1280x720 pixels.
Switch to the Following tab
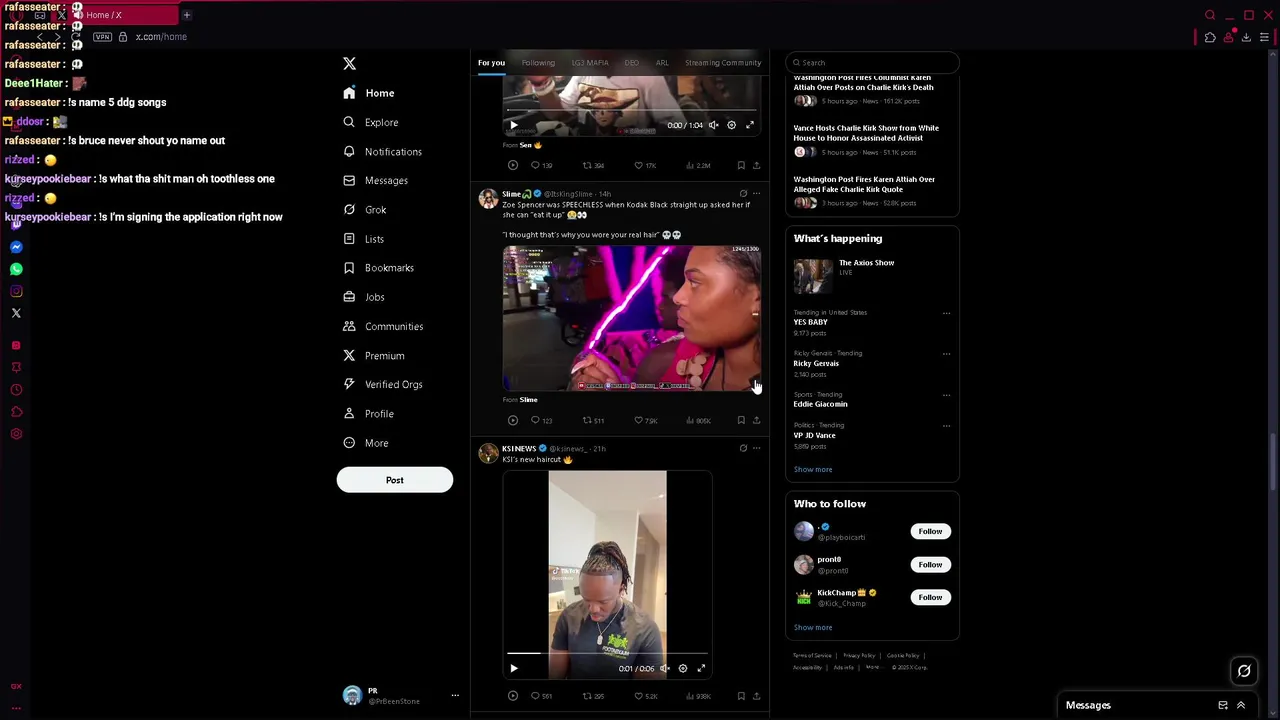click(537, 63)
